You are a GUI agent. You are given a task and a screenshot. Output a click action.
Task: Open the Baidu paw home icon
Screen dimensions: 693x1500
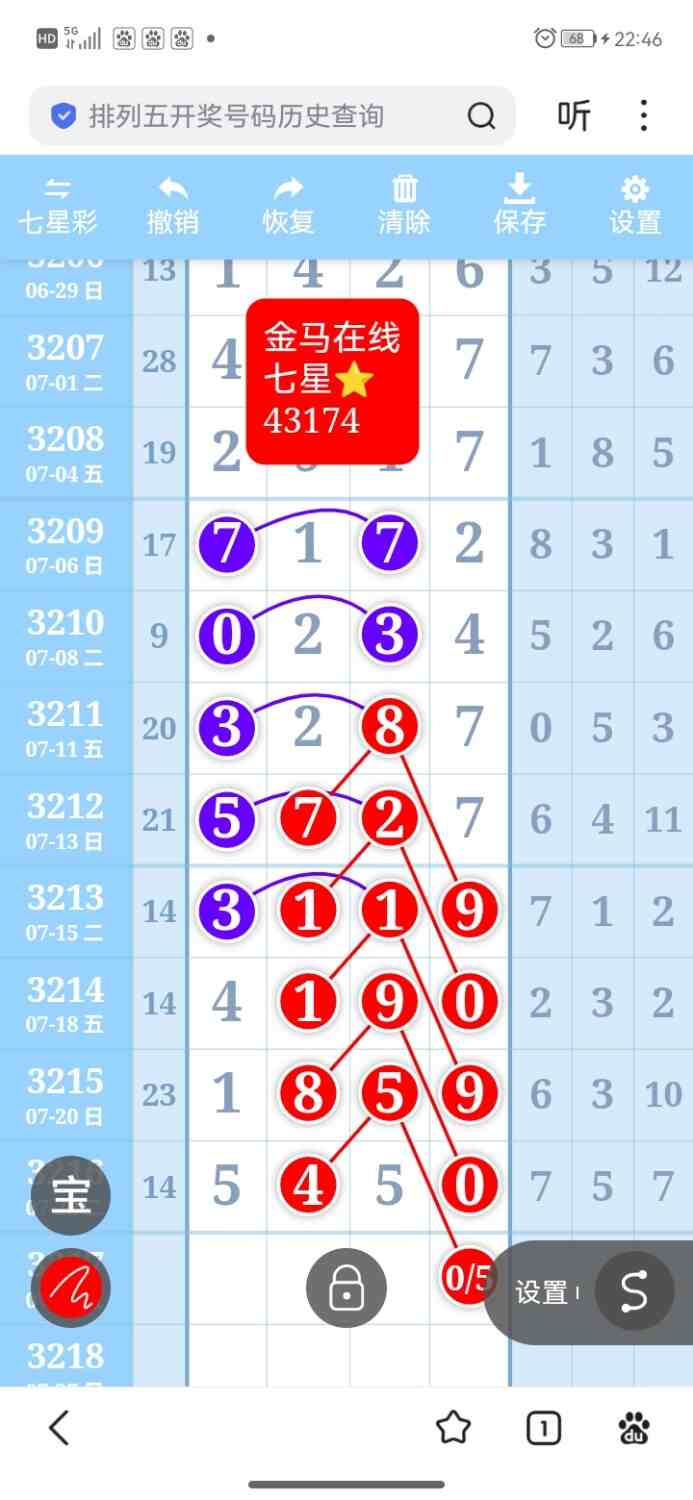point(633,1429)
